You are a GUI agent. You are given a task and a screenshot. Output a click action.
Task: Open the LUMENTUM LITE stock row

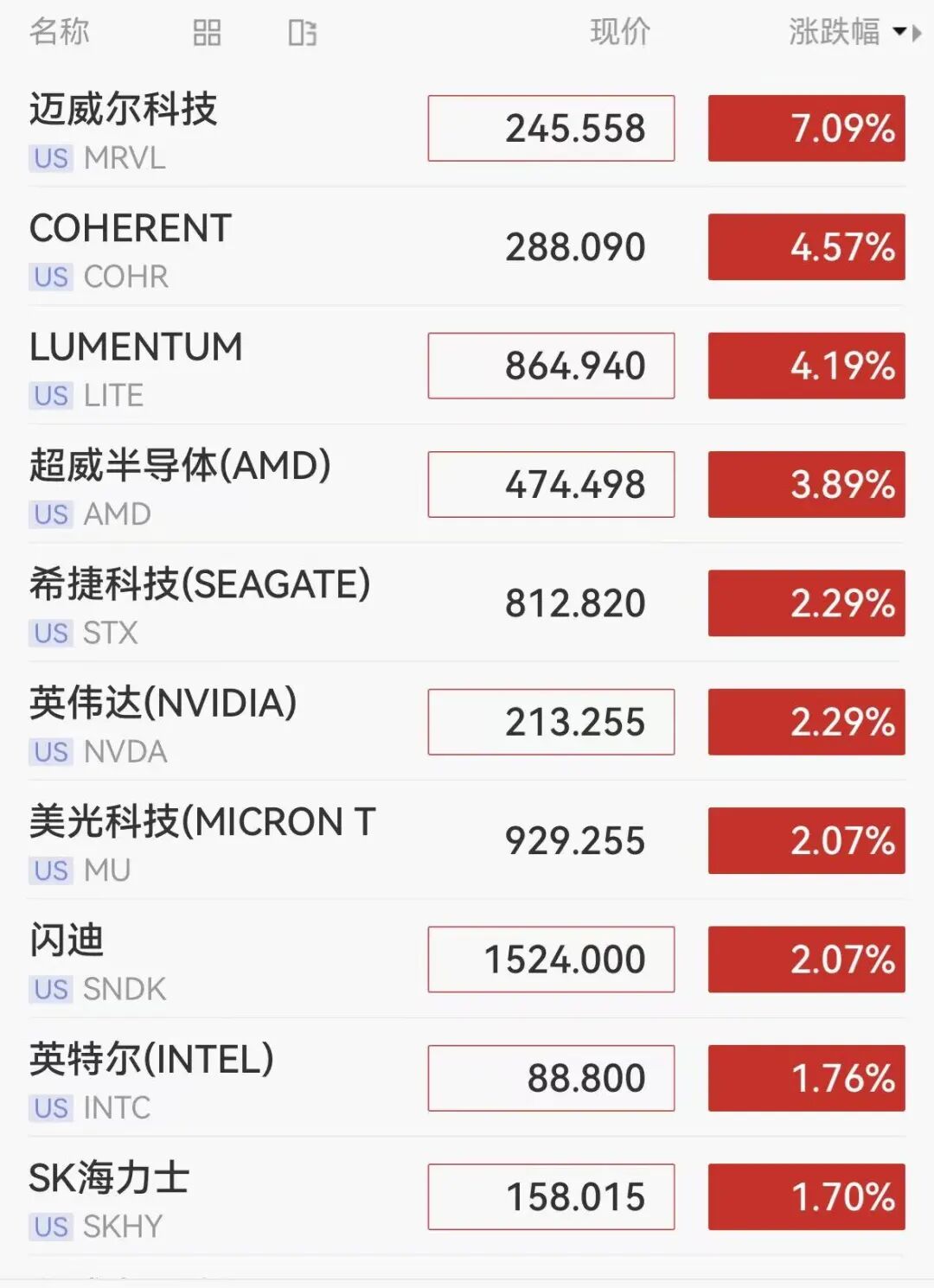[467, 365]
